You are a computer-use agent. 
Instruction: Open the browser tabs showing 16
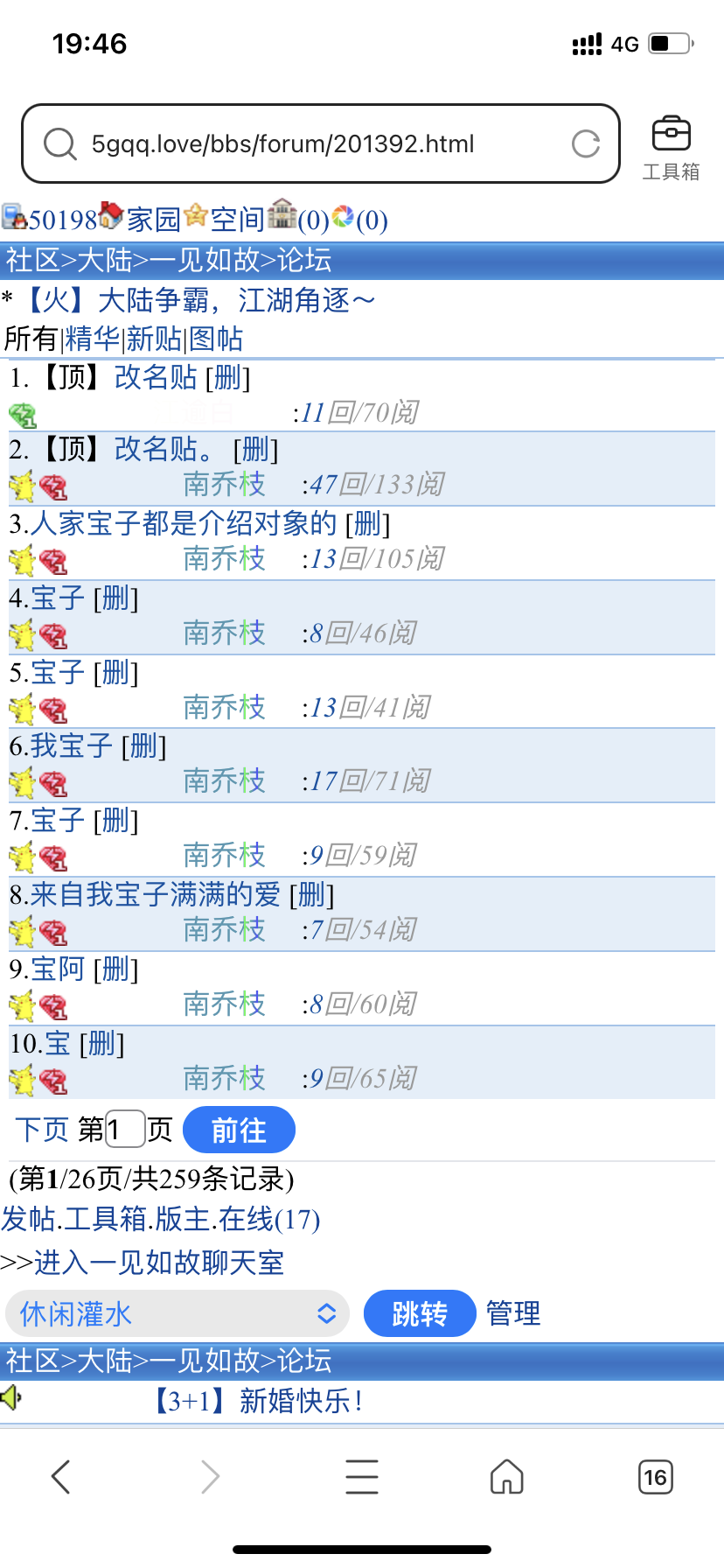click(655, 1477)
